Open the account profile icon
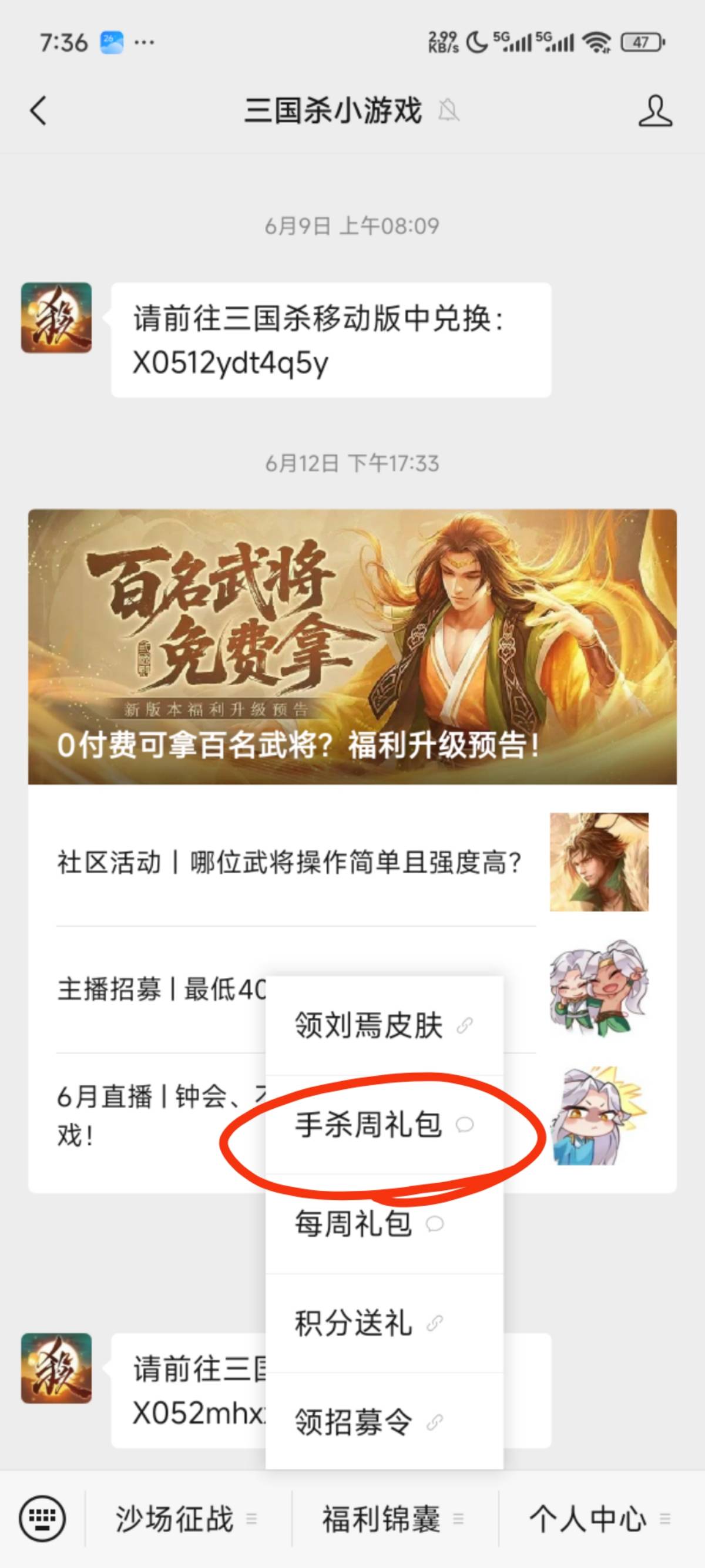This screenshot has height=1568, width=705. click(x=654, y=111)
